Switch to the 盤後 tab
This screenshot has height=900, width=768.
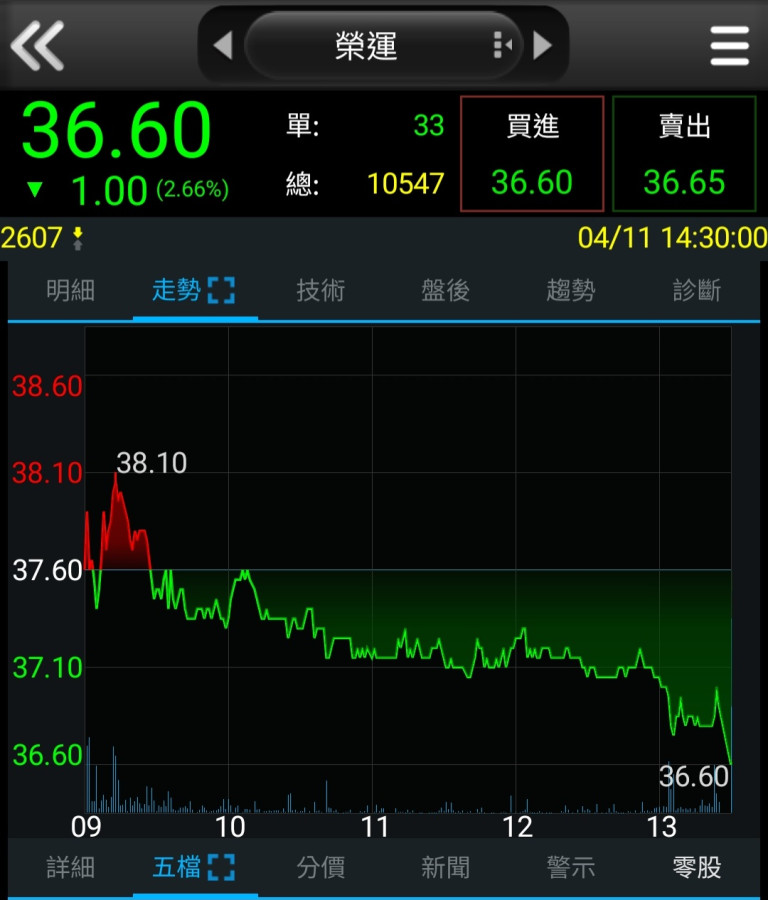pyautogui.click(x=446, y=291)
